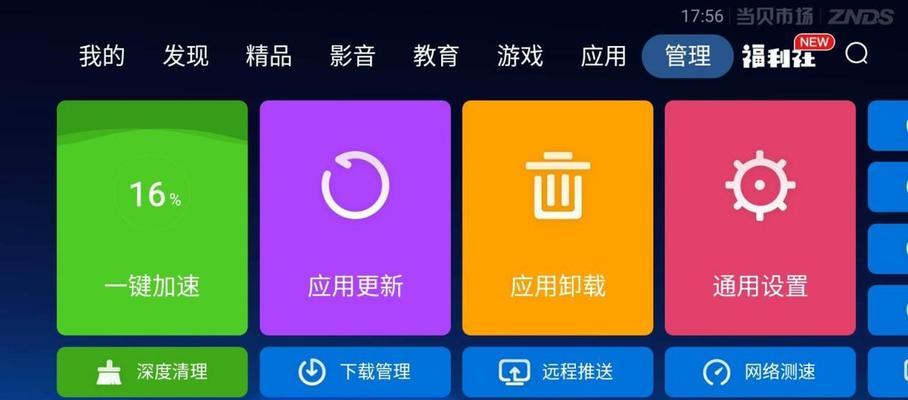This screenshot has width=908, height=400.
Task: Open 远程推送 remote push
Action: tap(557, 372)
